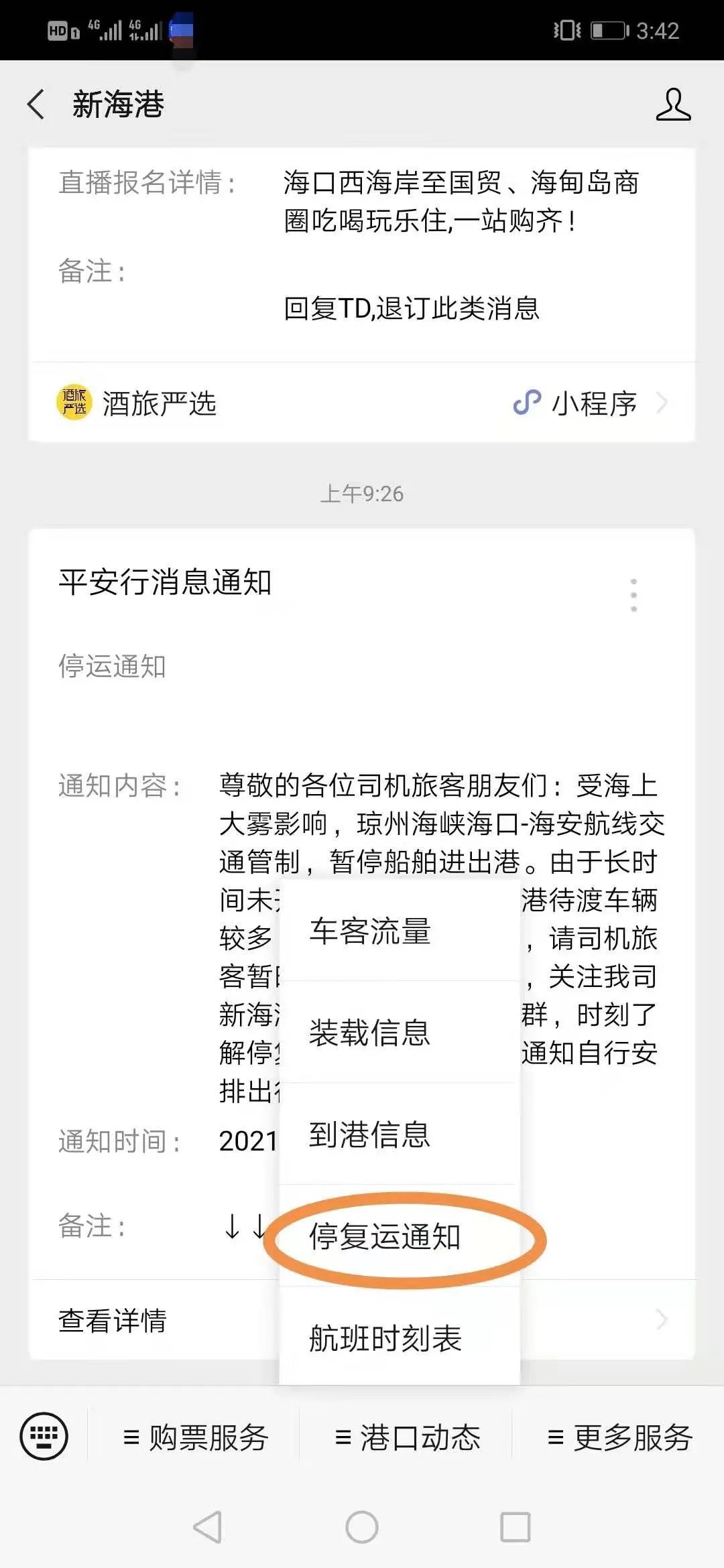Open the three-dot menu on 平安行消息通知
The height and width of the screenshot is (1568, 724).
tap(633, 595)
